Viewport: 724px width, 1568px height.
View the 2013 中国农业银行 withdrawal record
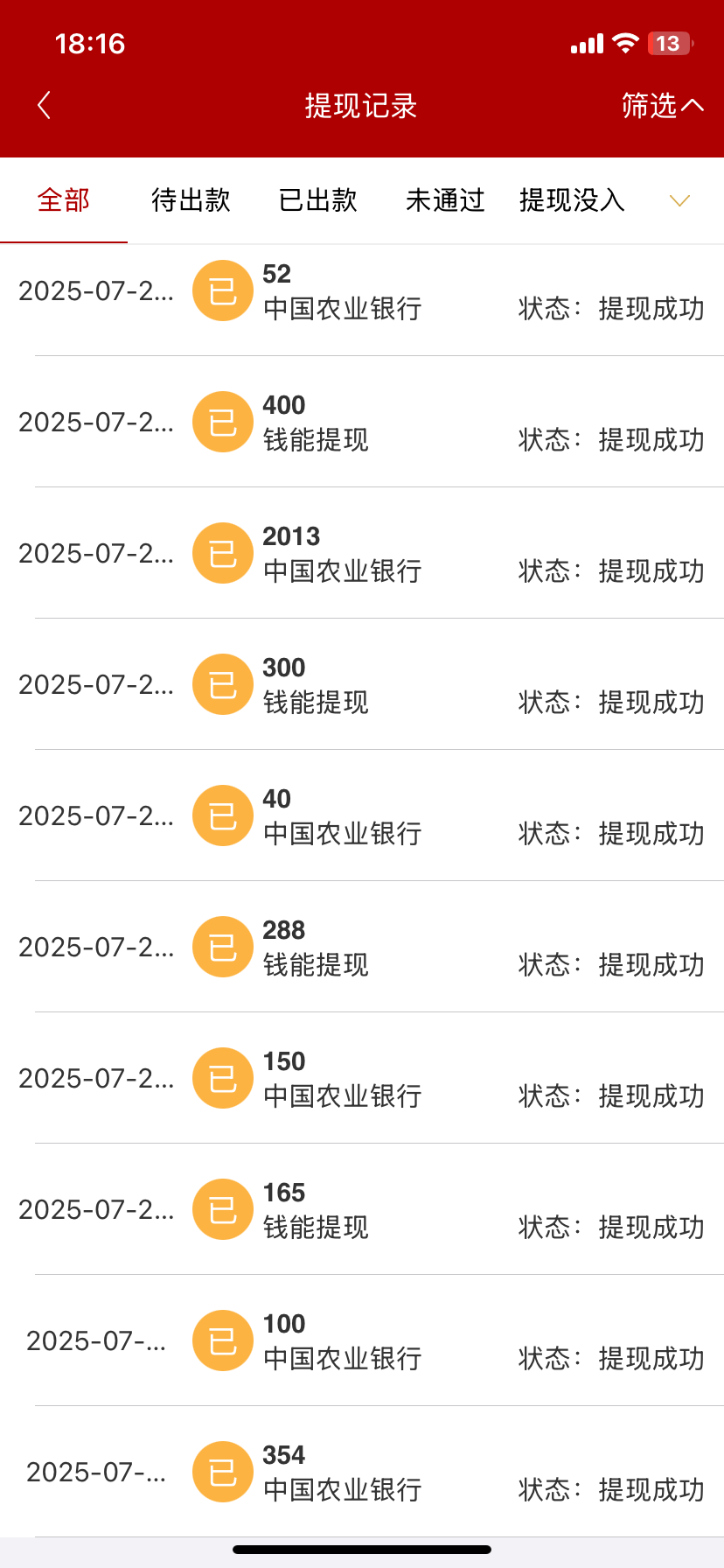click(x=362, y=554)
